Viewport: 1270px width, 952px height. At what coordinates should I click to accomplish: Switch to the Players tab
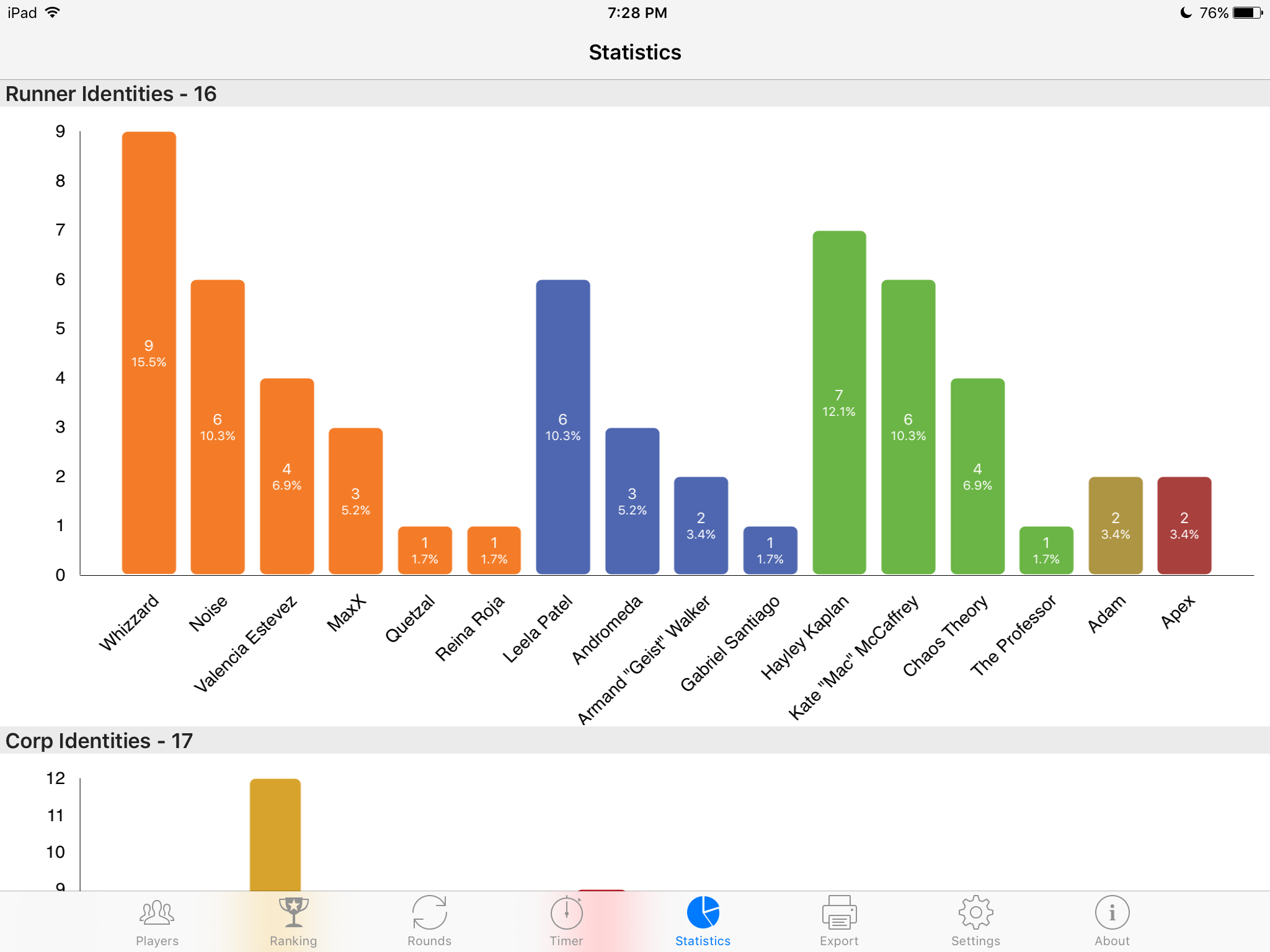pyautogui.click(x=157, y=922)
